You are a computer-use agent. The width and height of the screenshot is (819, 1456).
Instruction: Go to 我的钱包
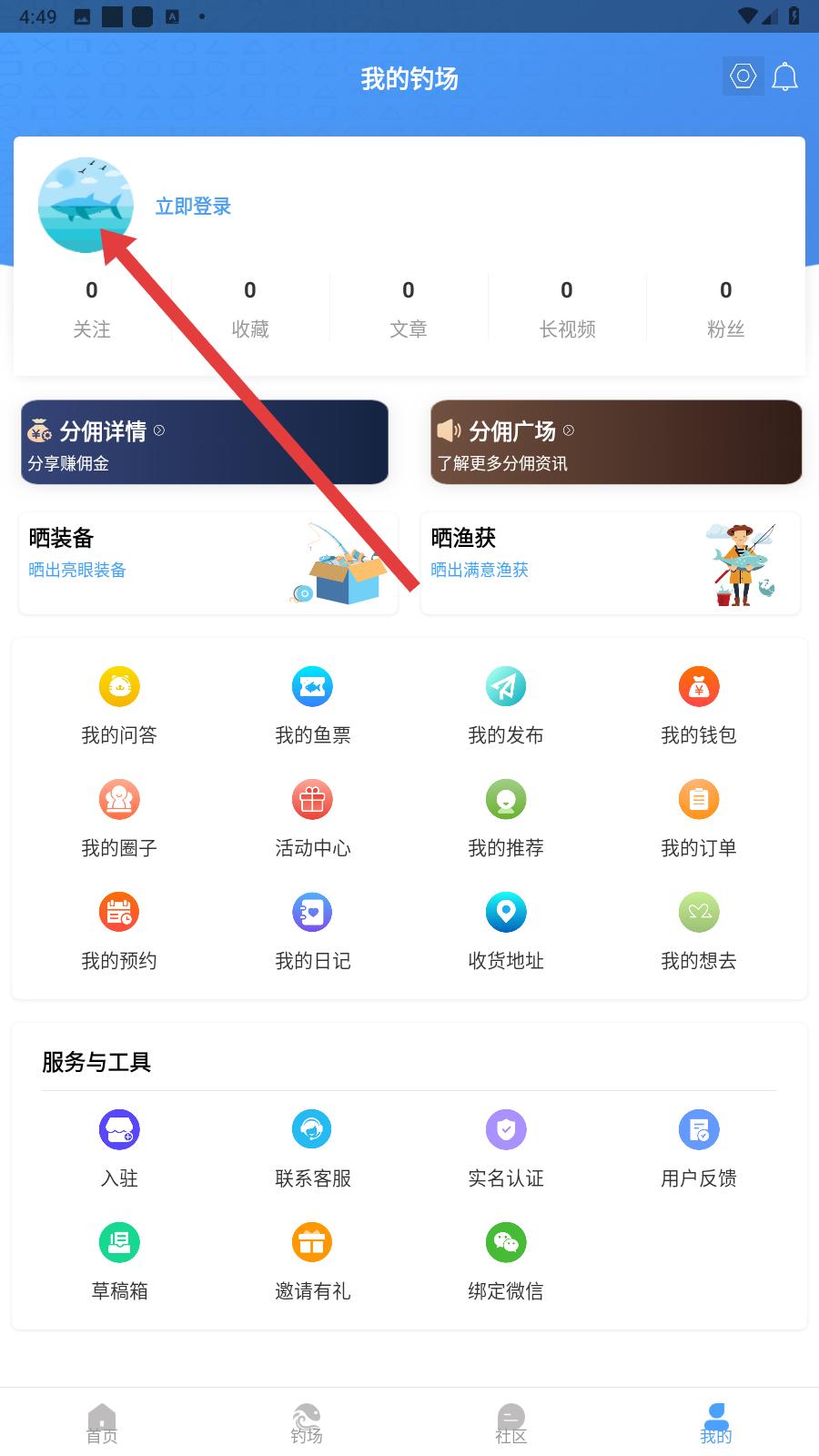(699, 706)
